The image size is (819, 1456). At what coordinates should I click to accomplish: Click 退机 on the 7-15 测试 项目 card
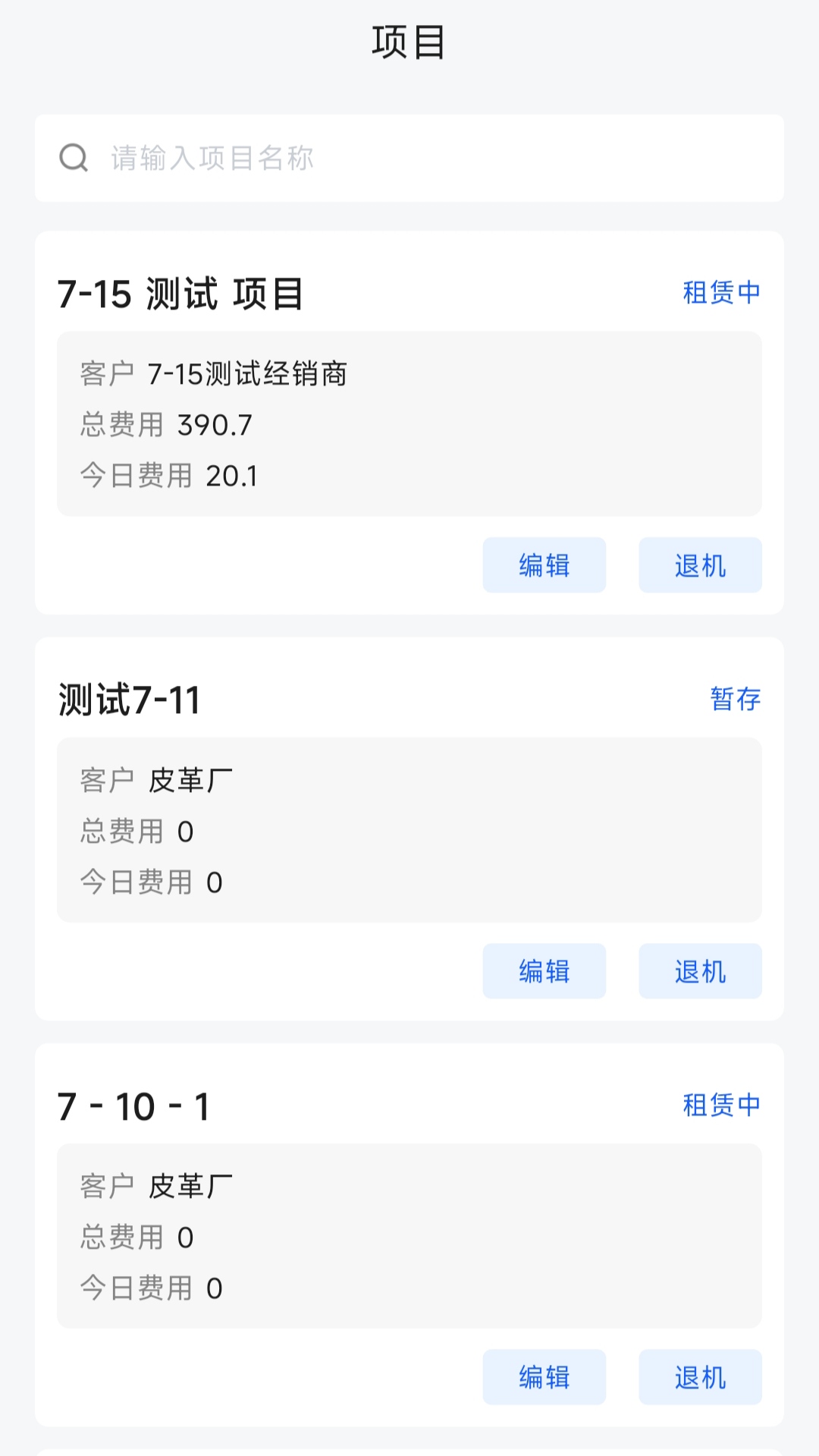(700, 564)
